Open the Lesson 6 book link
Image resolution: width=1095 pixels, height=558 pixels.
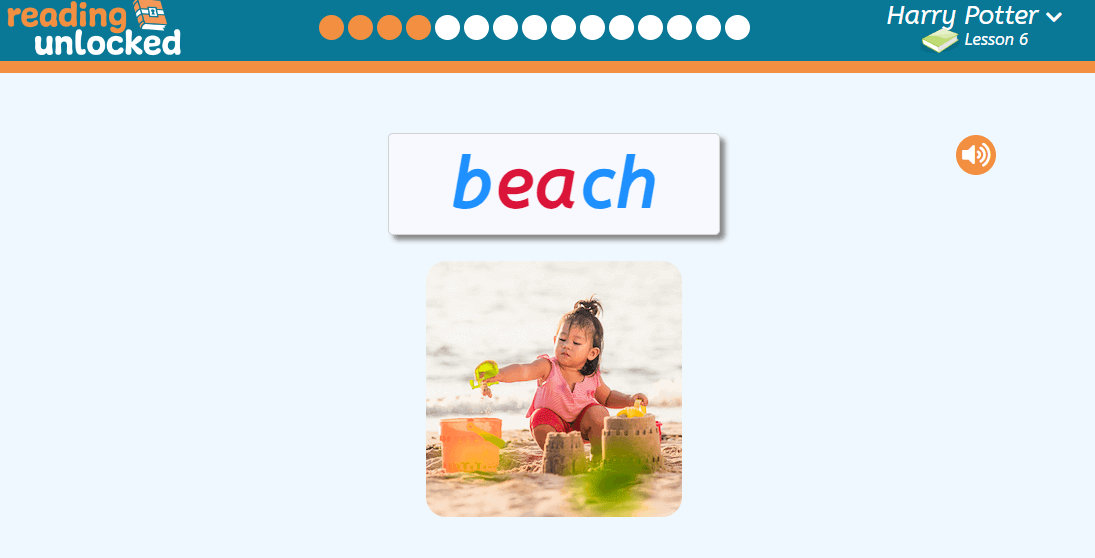click(975, 40)
